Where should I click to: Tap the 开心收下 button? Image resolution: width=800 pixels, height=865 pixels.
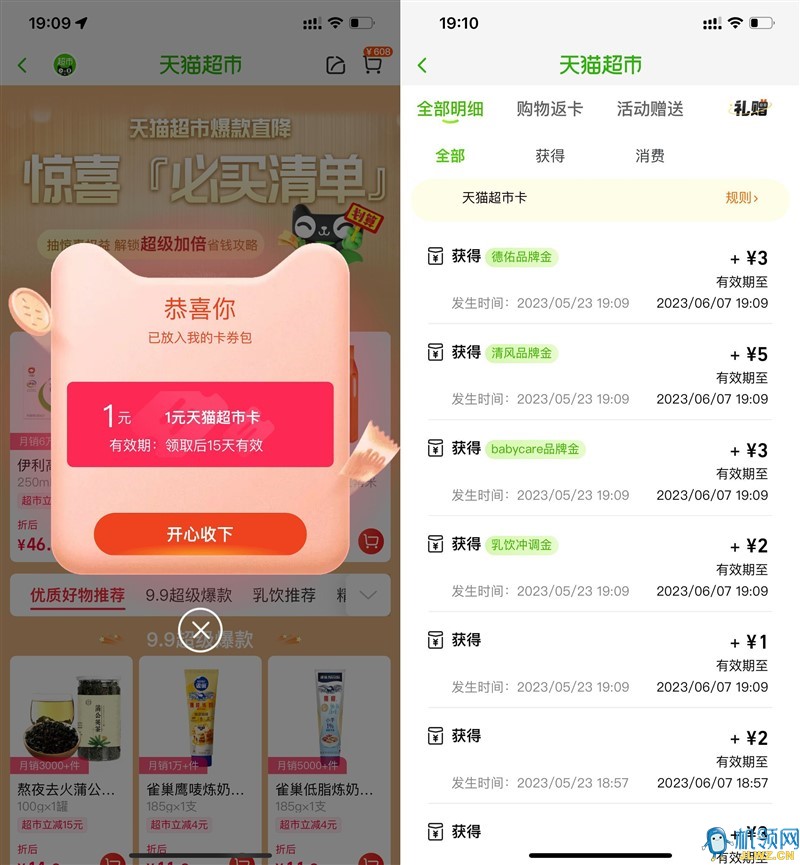pyautogui.click(x=200, y=534)
